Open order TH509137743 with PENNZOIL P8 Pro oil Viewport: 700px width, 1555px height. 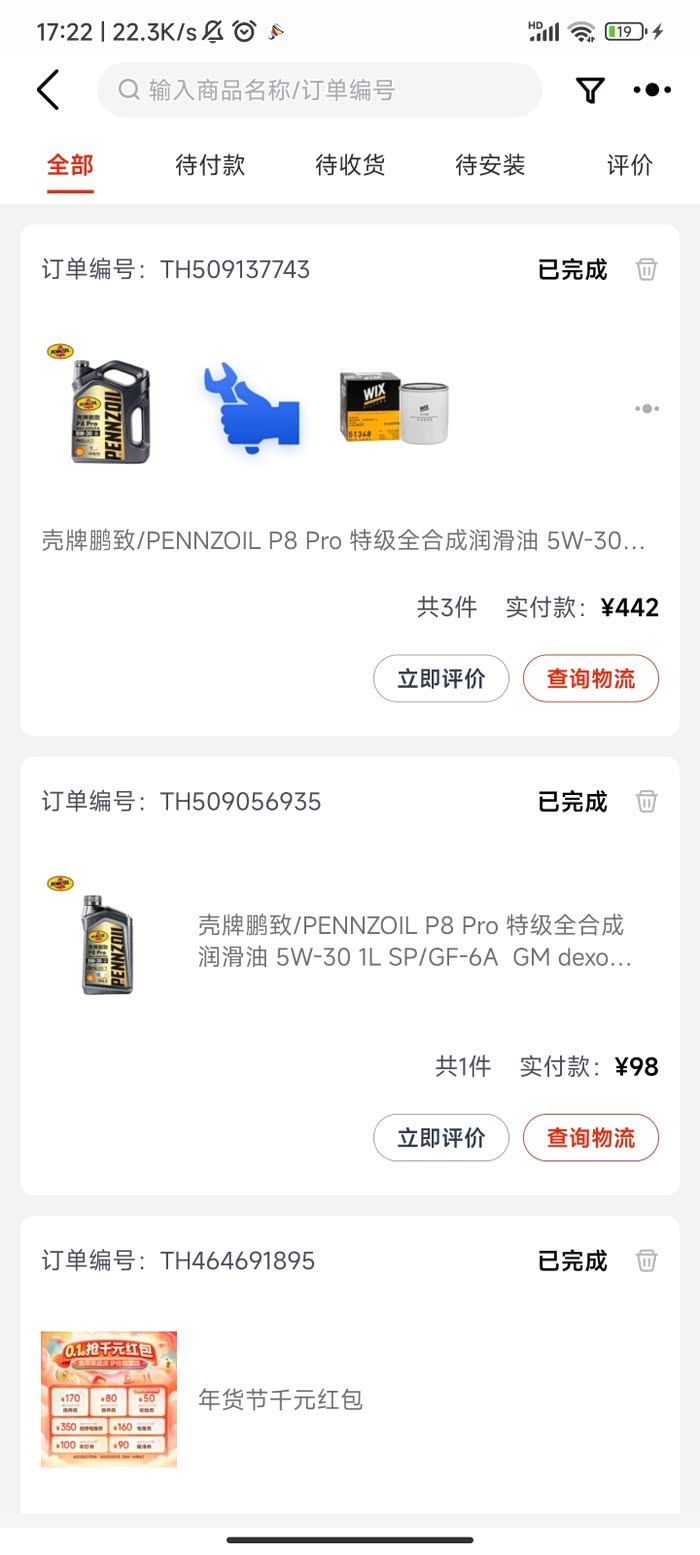343,541
